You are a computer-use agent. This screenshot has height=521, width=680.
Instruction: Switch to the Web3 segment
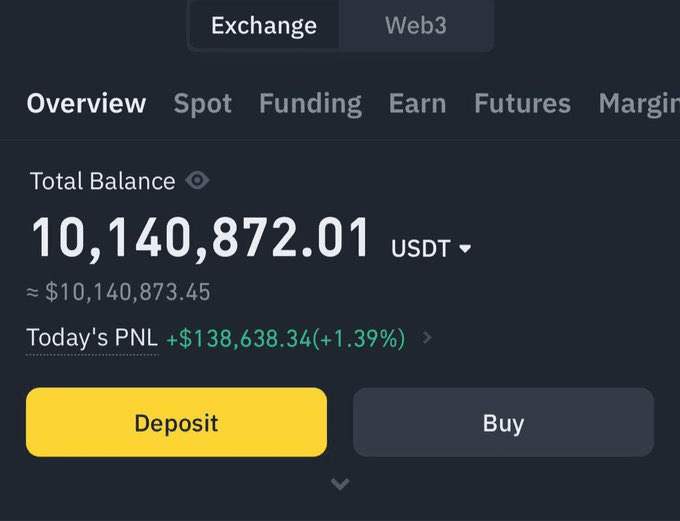tap(416, 26)
